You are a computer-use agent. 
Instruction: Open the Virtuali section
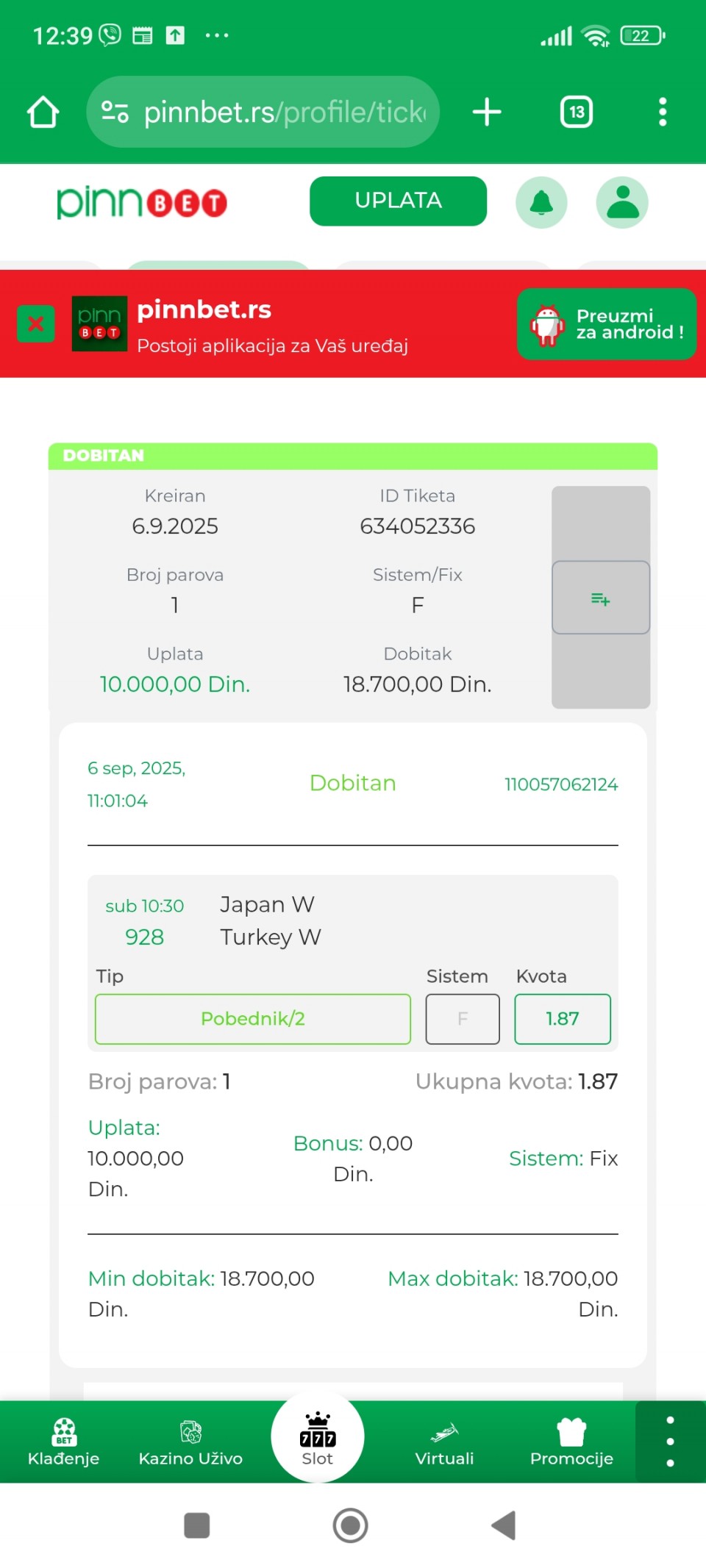(444, 1442)
